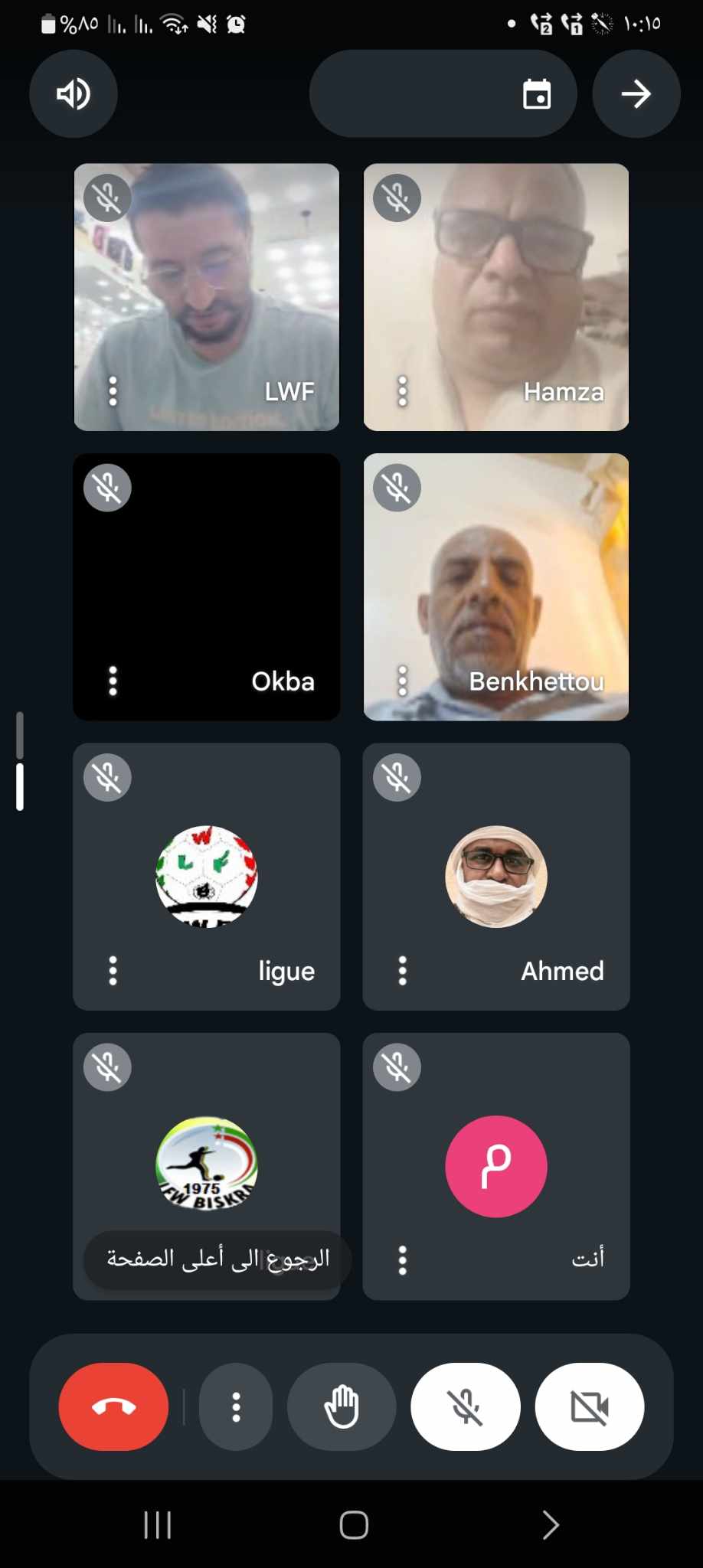Raise your hand in the meeting

[x=342, y=1406]
